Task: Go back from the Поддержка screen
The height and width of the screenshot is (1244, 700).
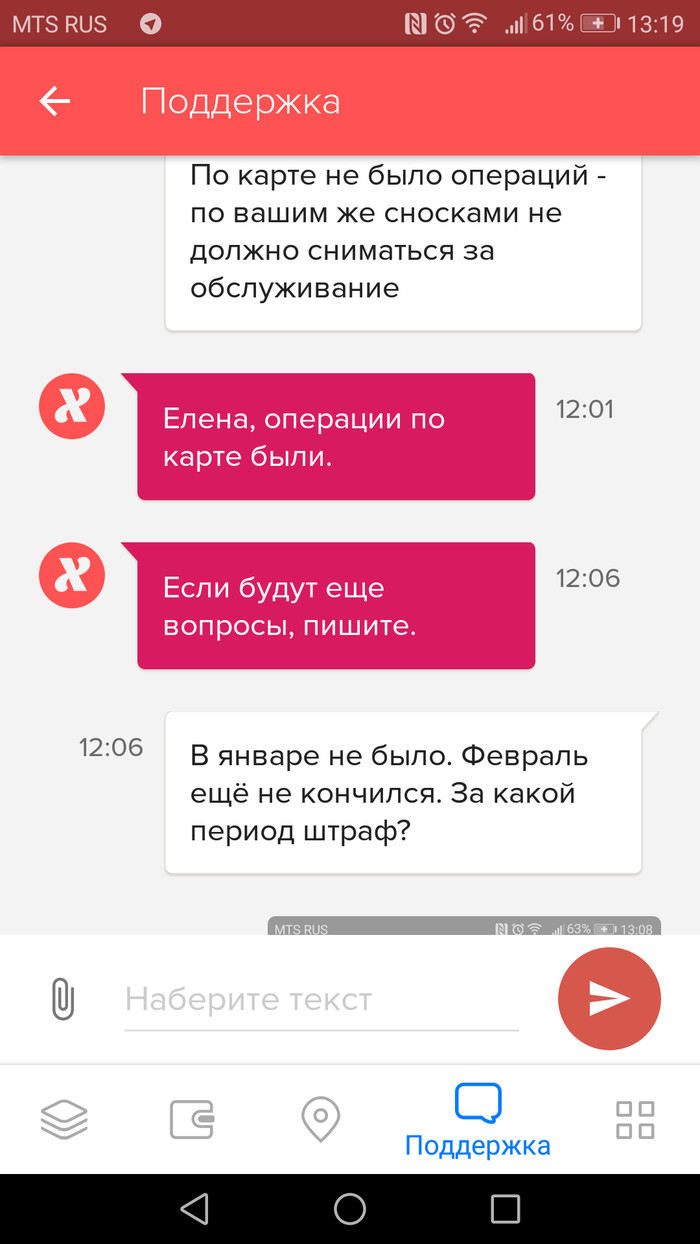Action: coord(54,101)
